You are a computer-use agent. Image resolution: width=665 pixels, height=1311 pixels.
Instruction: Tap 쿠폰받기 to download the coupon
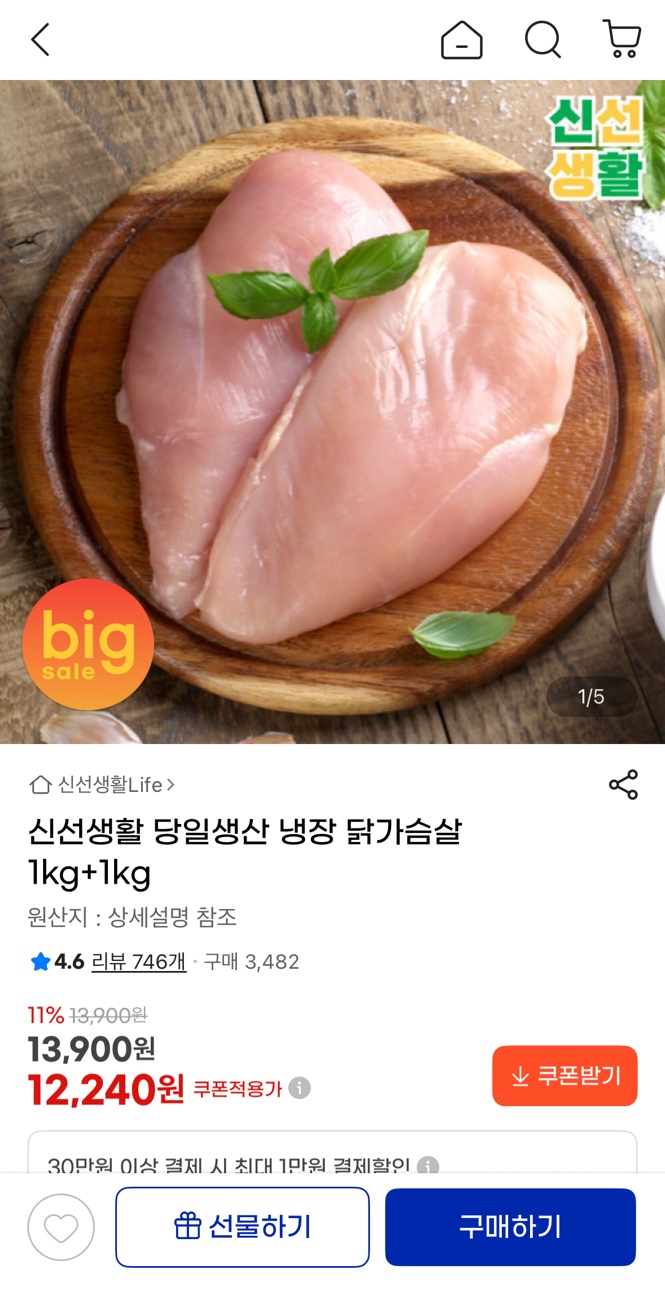coord(564,1076)
